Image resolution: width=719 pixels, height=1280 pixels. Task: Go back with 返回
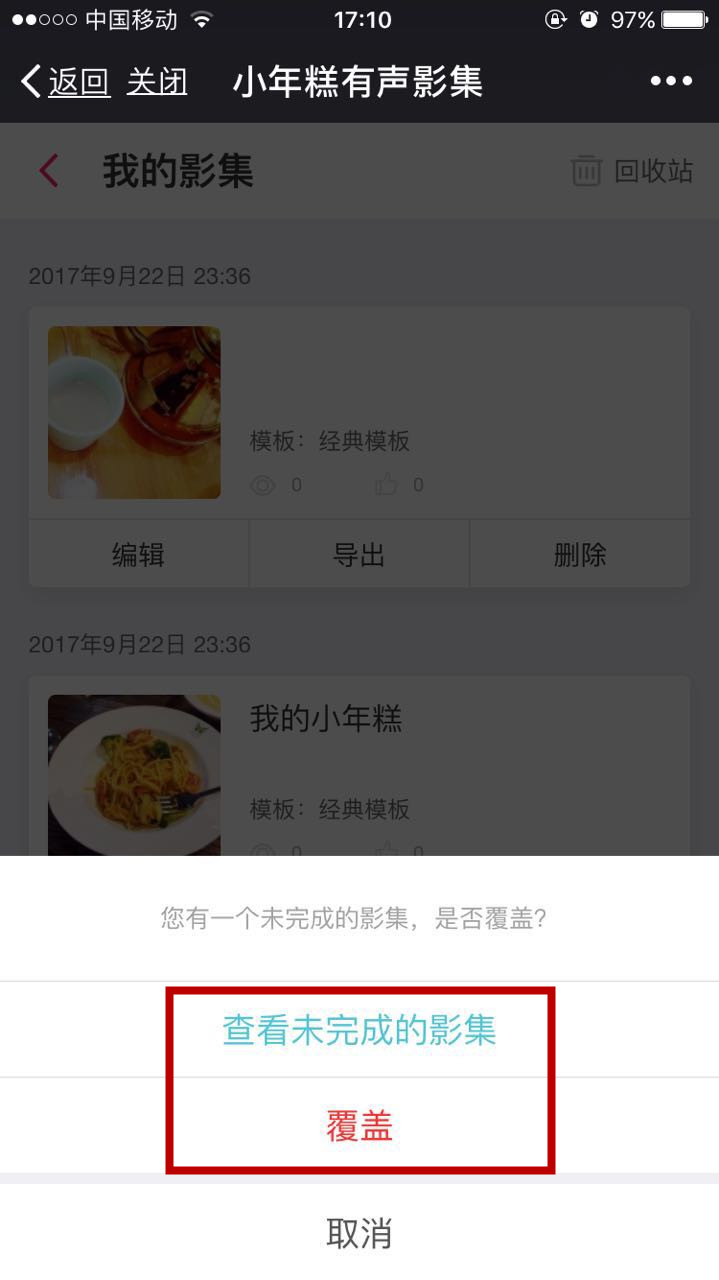tap(66, 82)
